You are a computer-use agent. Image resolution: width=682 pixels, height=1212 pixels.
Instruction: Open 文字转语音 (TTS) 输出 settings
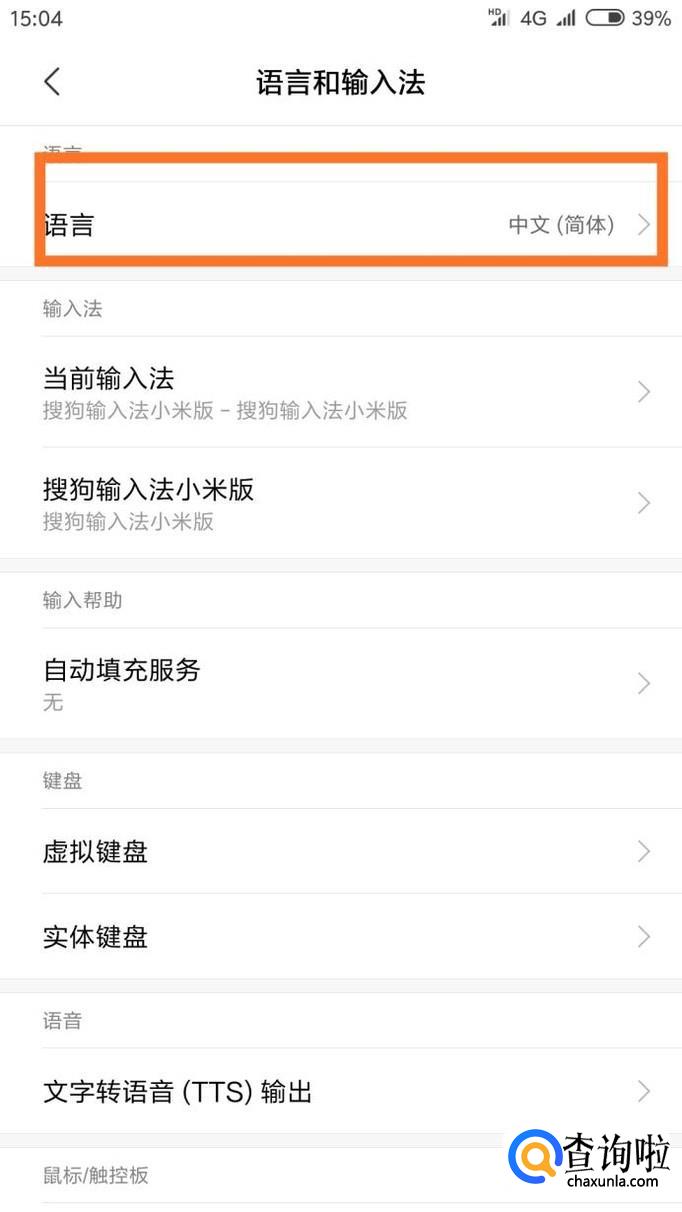point(340,1091)
